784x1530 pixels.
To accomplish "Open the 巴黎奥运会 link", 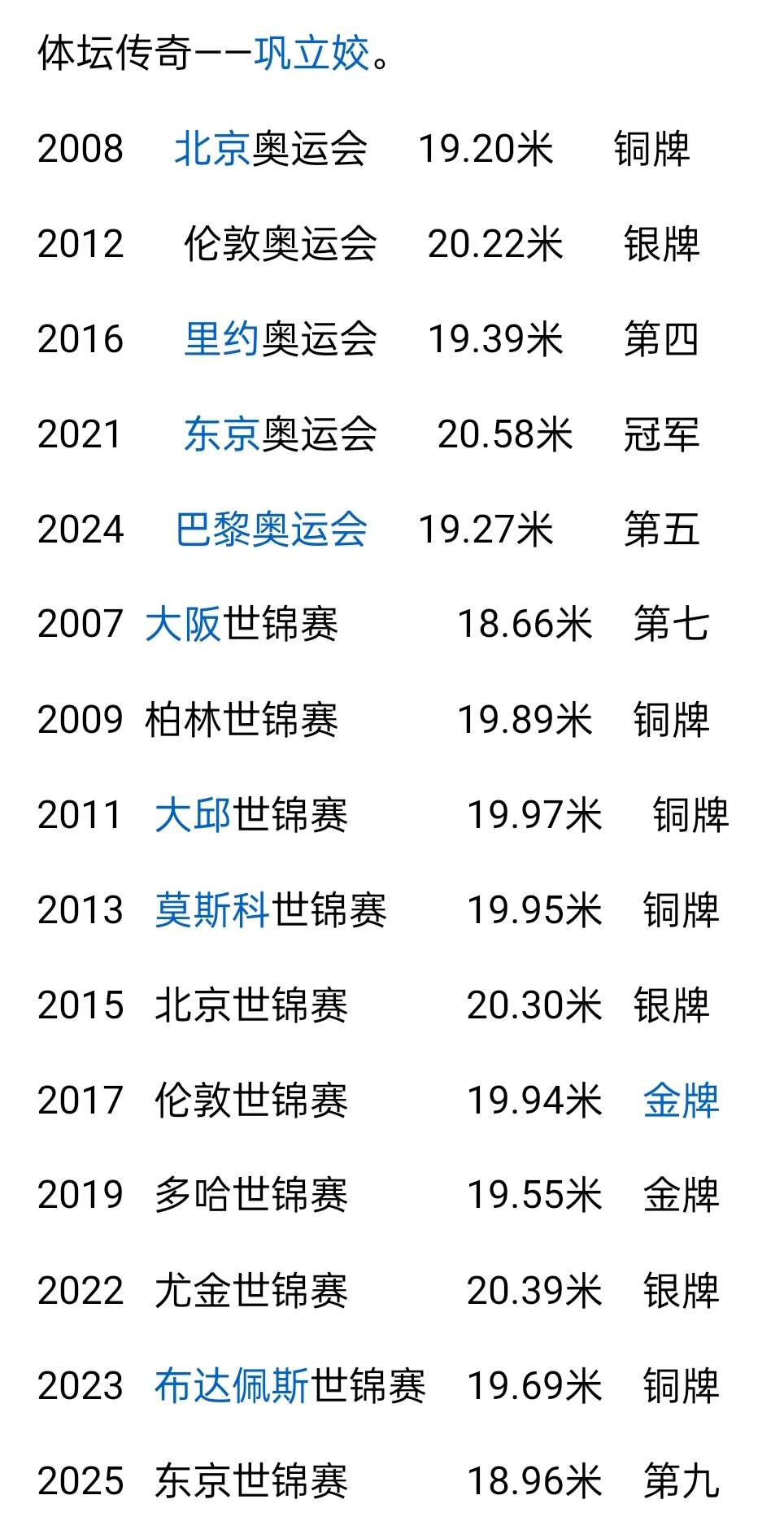I will [x=272, y=530].
